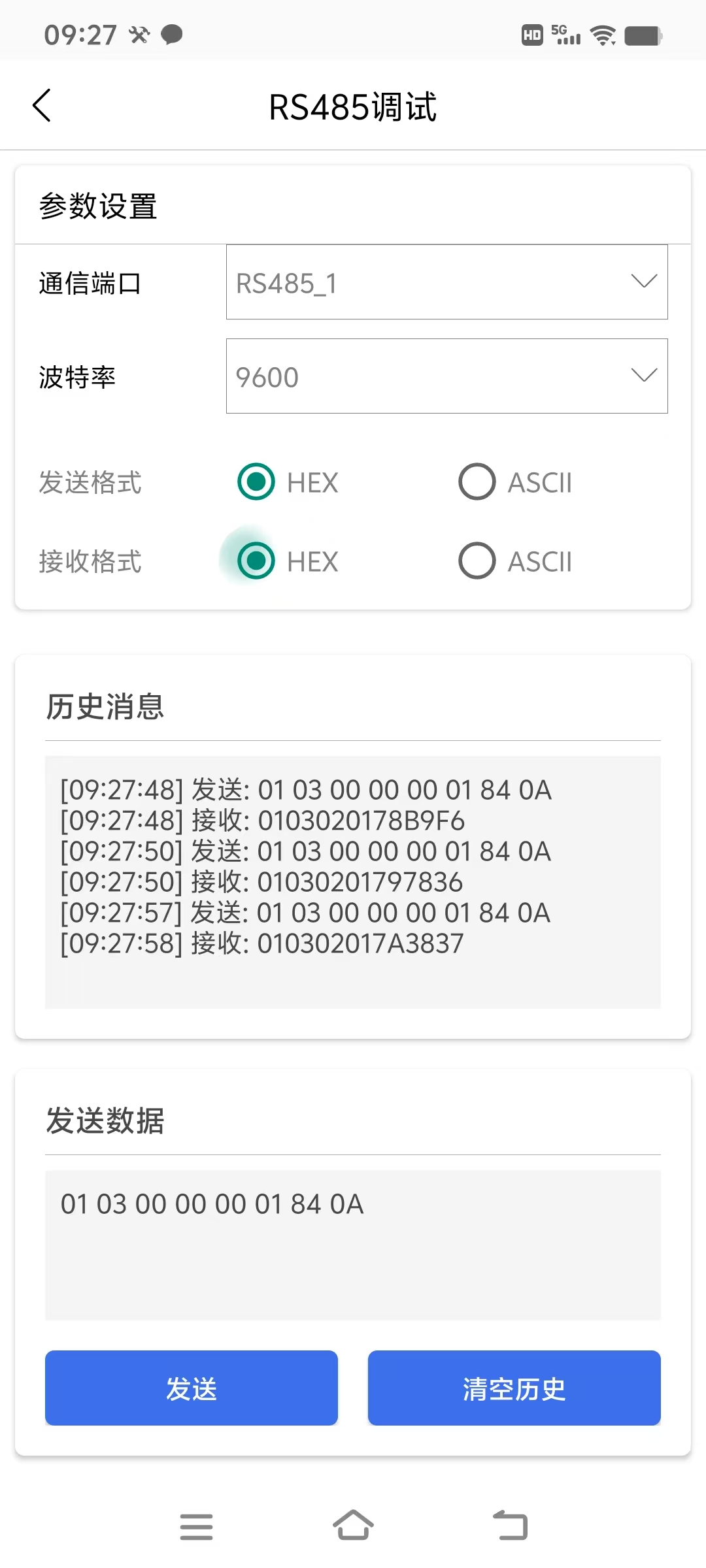The width and height of the screenshot is (706, 1568).
Task: Focus the 发送数据 text field
Action: pyautogui.click(x=353, y=1245)
